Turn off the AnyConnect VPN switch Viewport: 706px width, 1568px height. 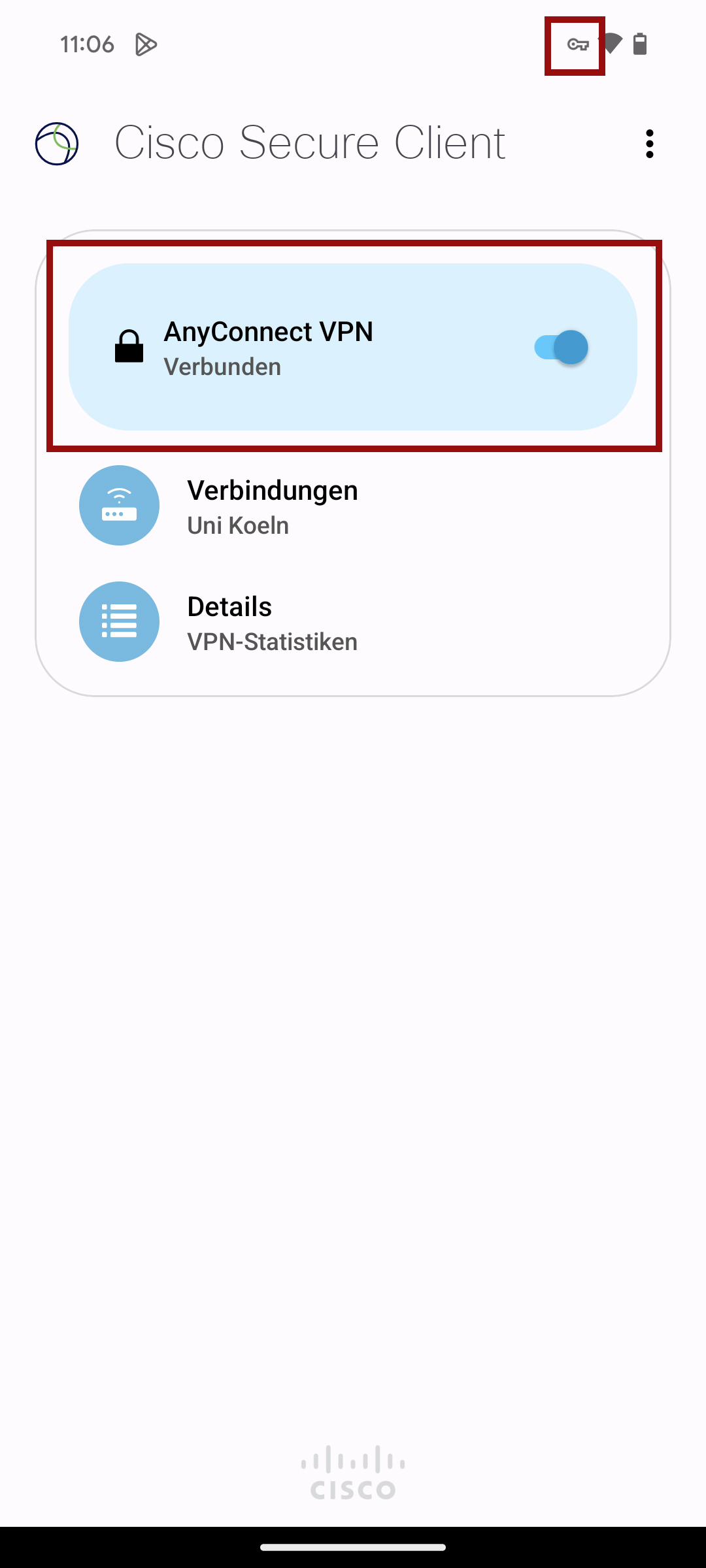[562, 348]
